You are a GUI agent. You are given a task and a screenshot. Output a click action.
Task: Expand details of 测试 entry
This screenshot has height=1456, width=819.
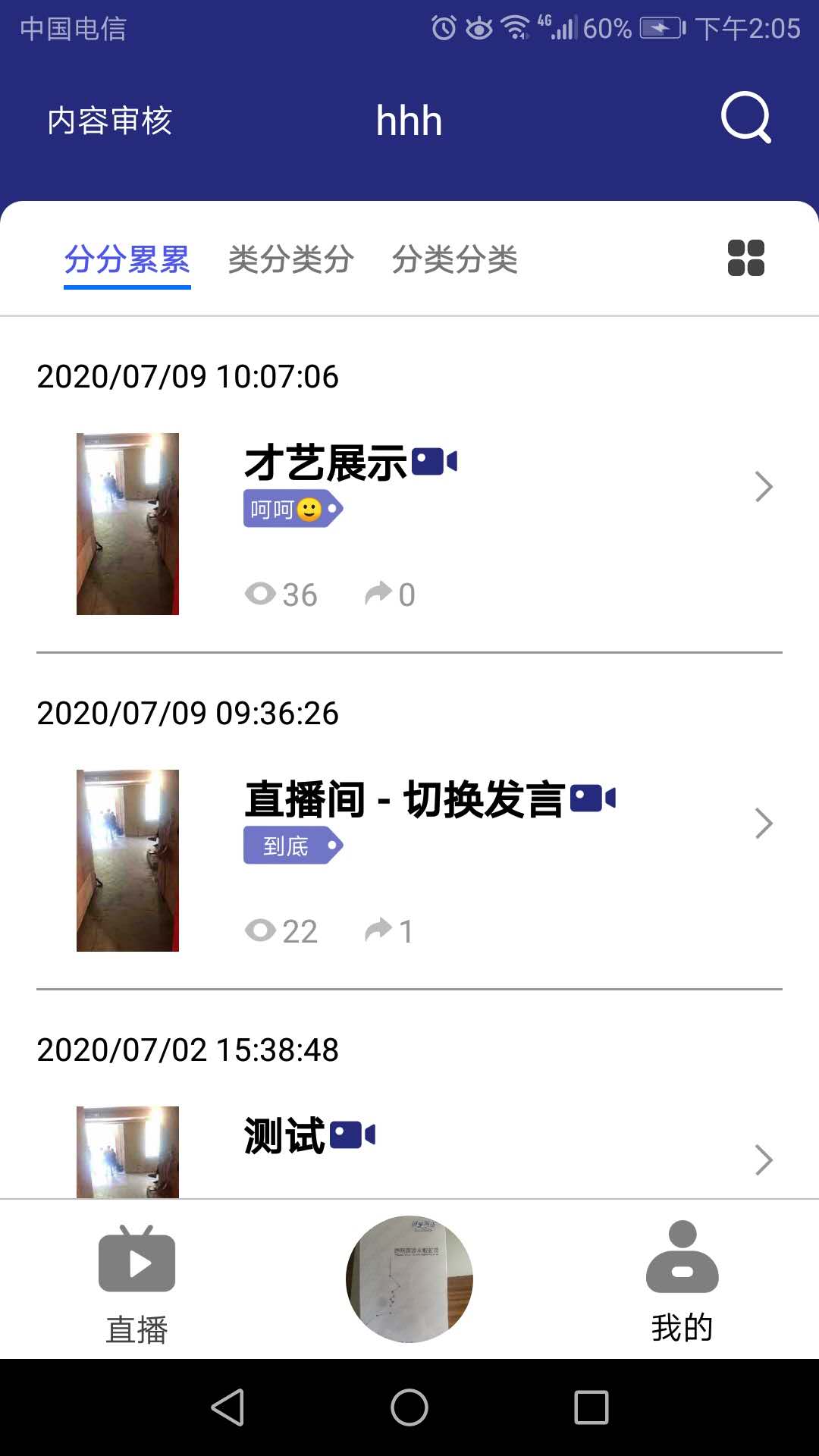[764, 1159]
